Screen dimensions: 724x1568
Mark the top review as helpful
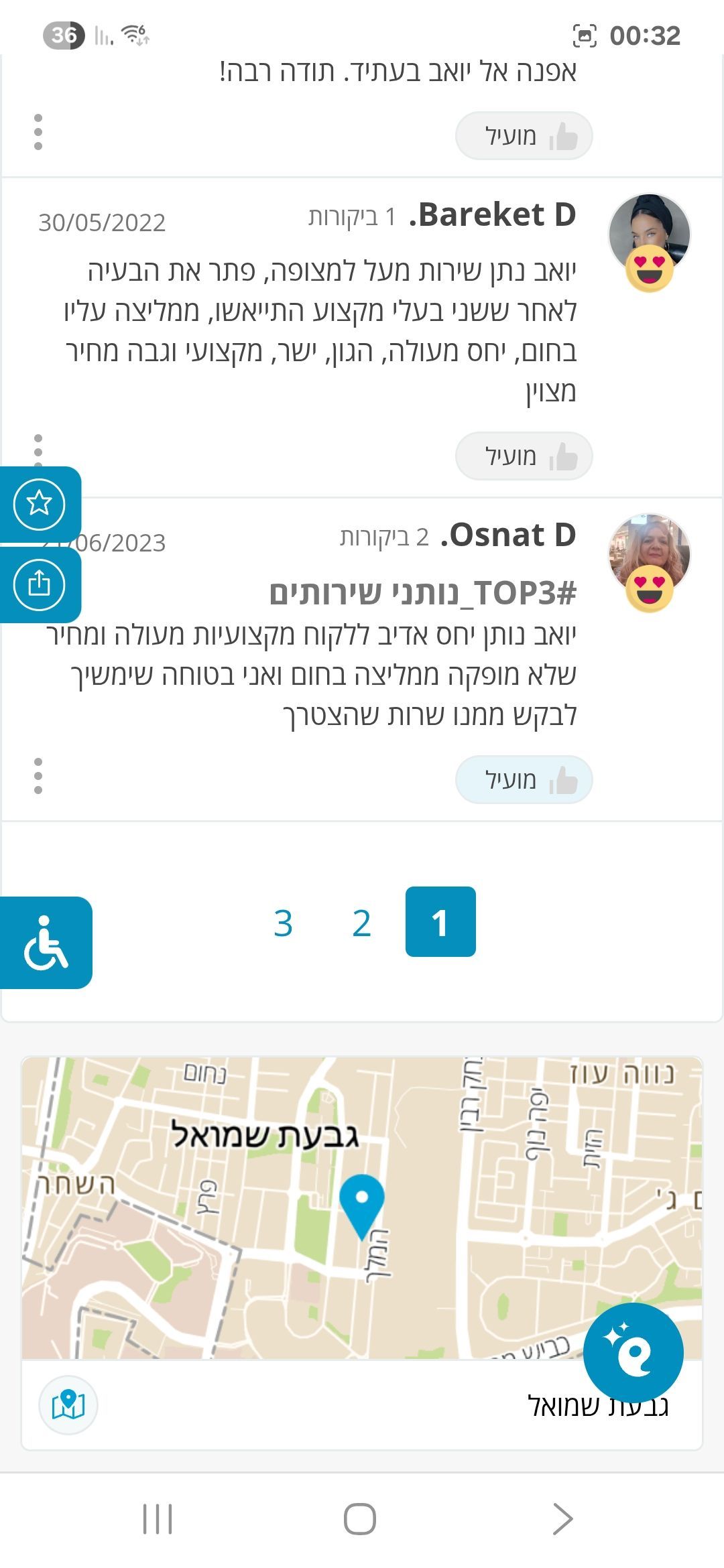click(524, 136)
